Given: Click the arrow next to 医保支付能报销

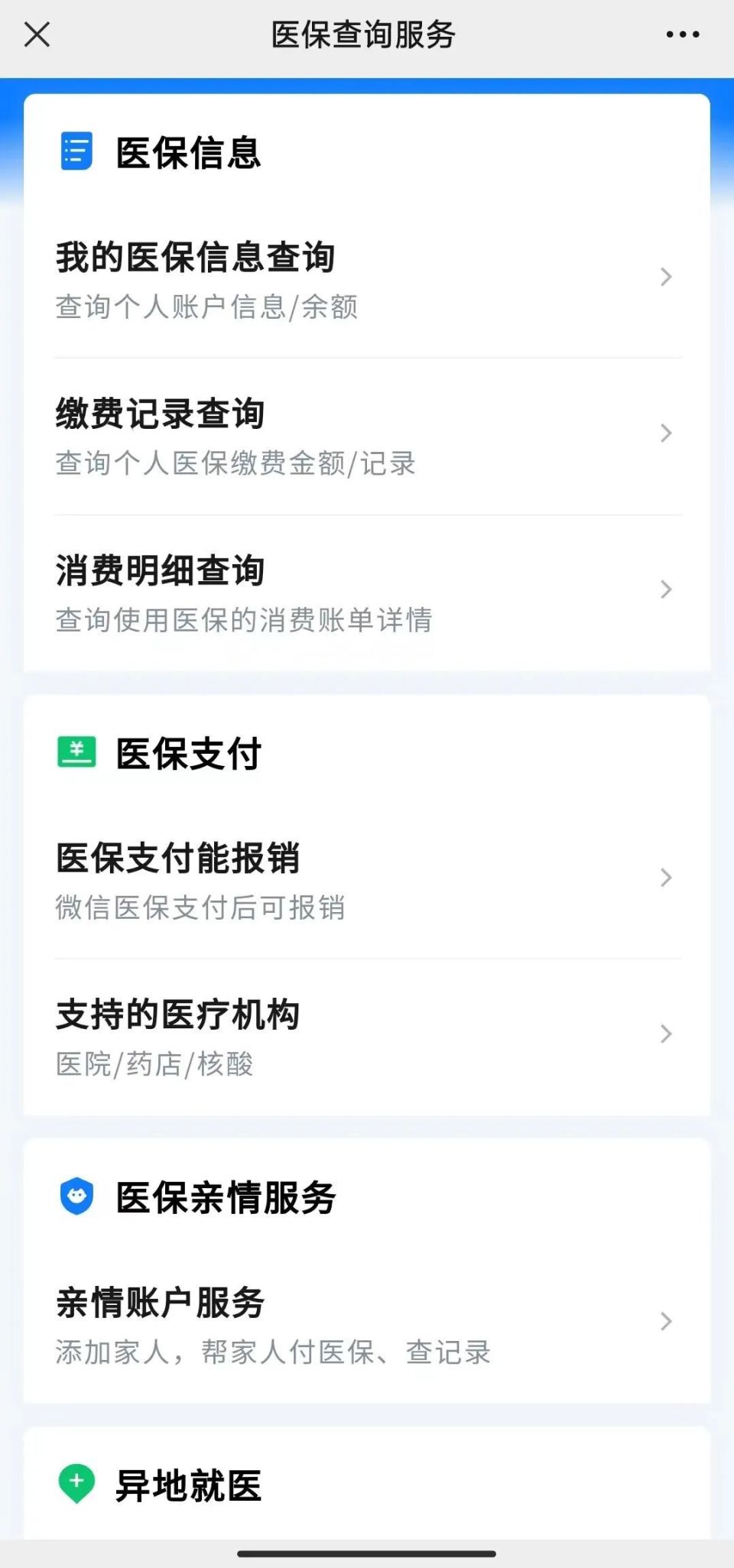Looking at the screenshot, I should pos(664,879).
